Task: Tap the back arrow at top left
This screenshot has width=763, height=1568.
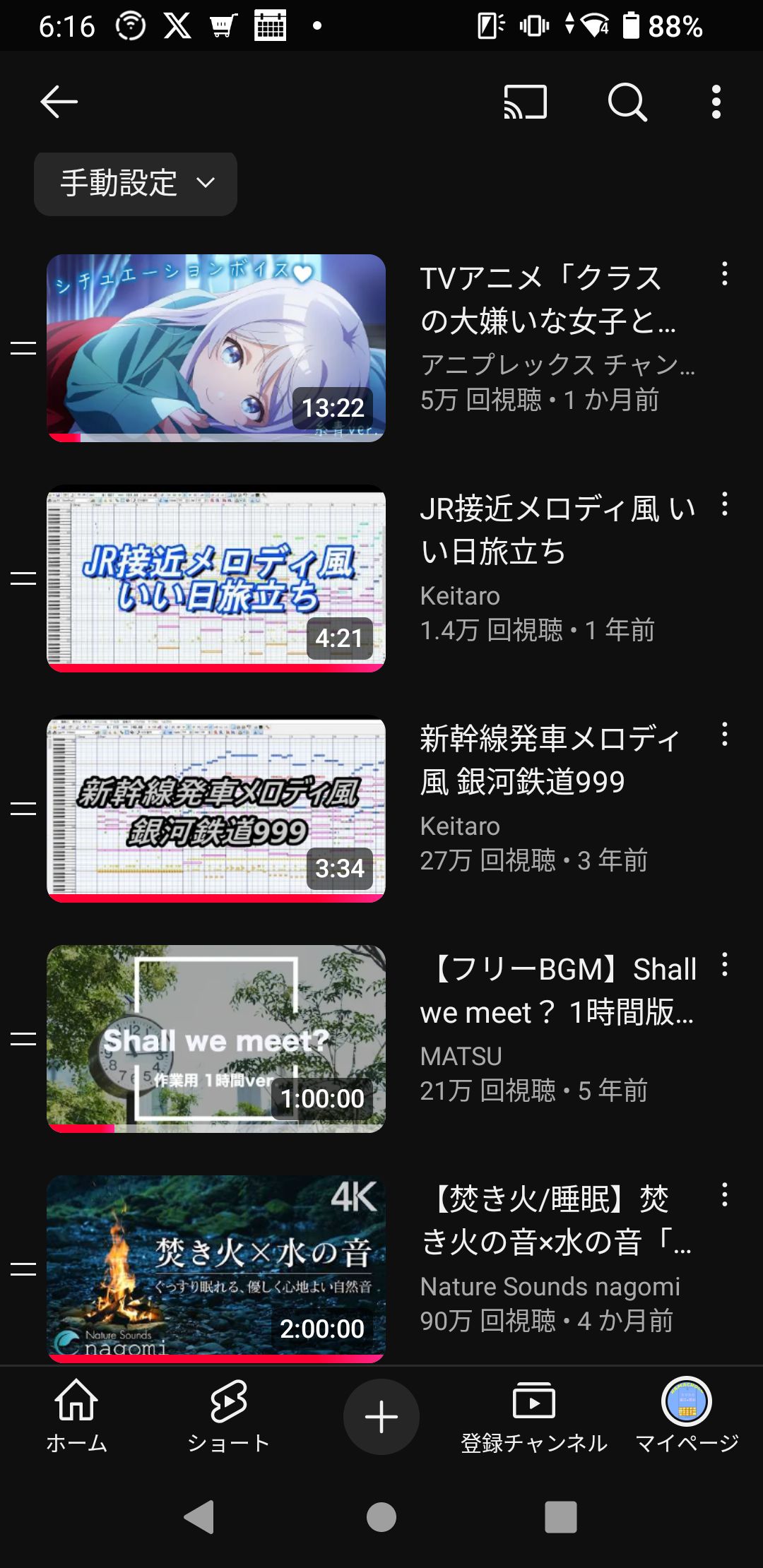Action: point(58,101)
